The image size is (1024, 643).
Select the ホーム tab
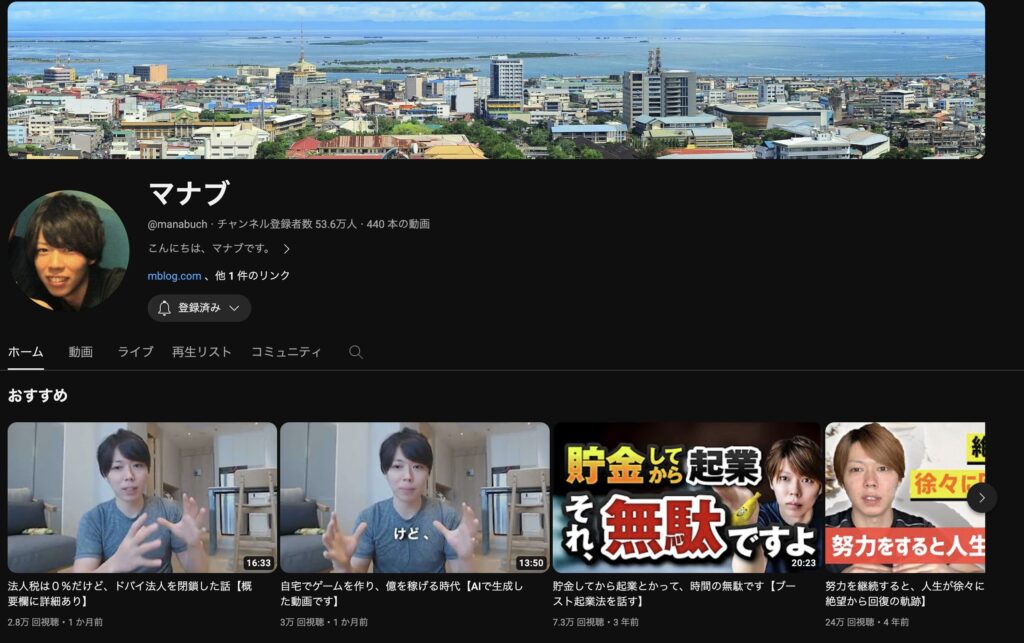click(26, 352)
